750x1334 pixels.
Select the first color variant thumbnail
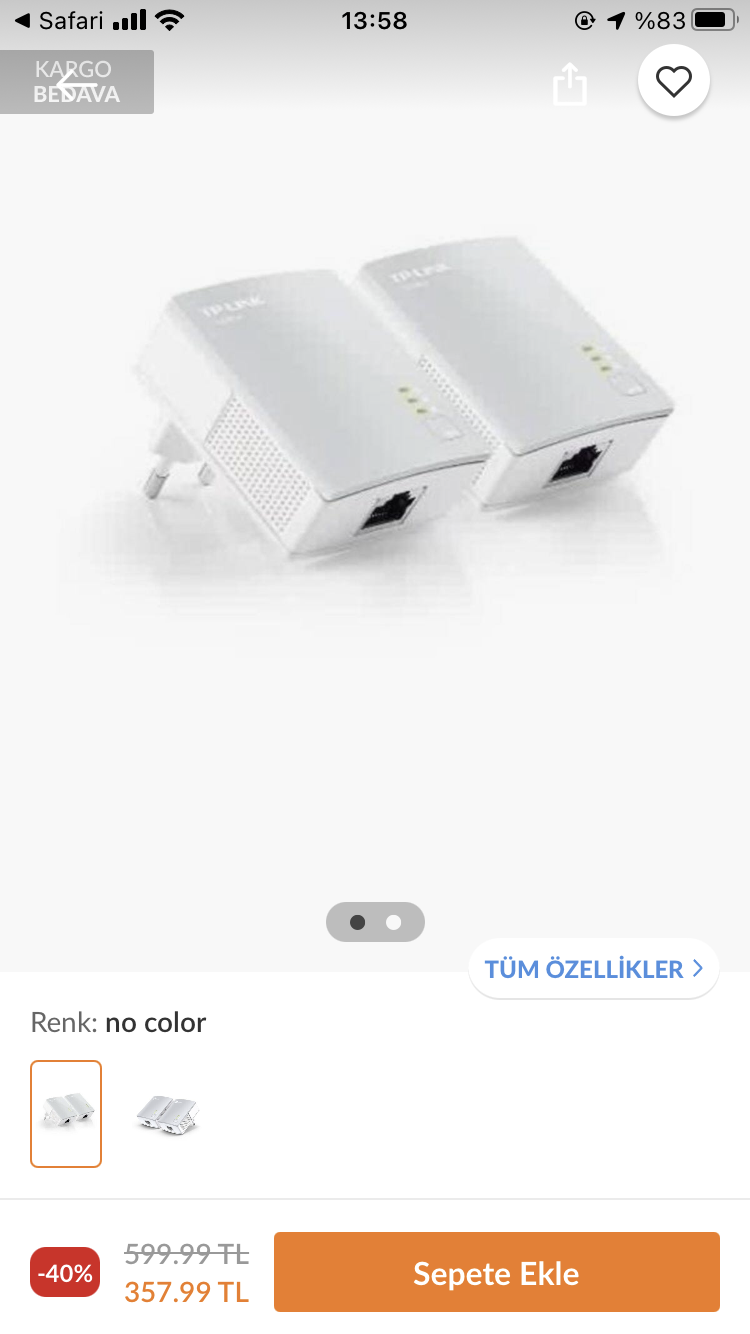coord(66,1113)
